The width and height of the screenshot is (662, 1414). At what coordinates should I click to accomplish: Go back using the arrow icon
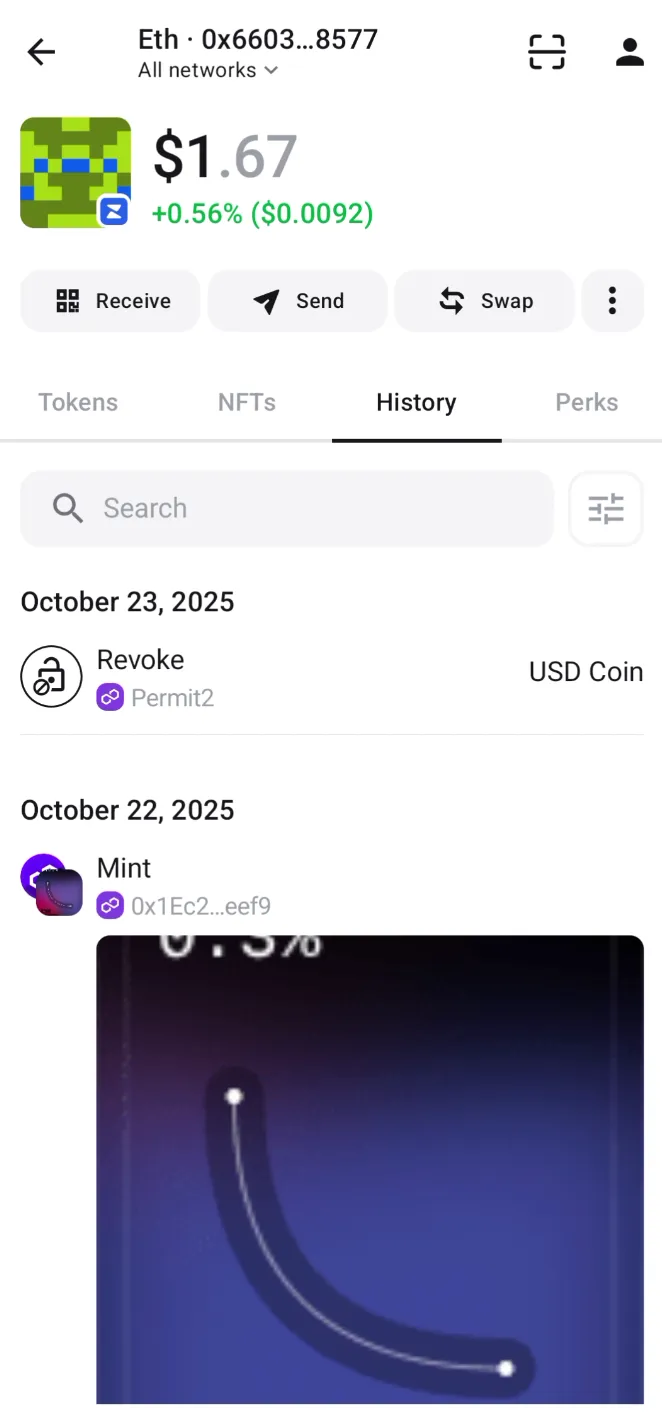click(x=41, y=52)
